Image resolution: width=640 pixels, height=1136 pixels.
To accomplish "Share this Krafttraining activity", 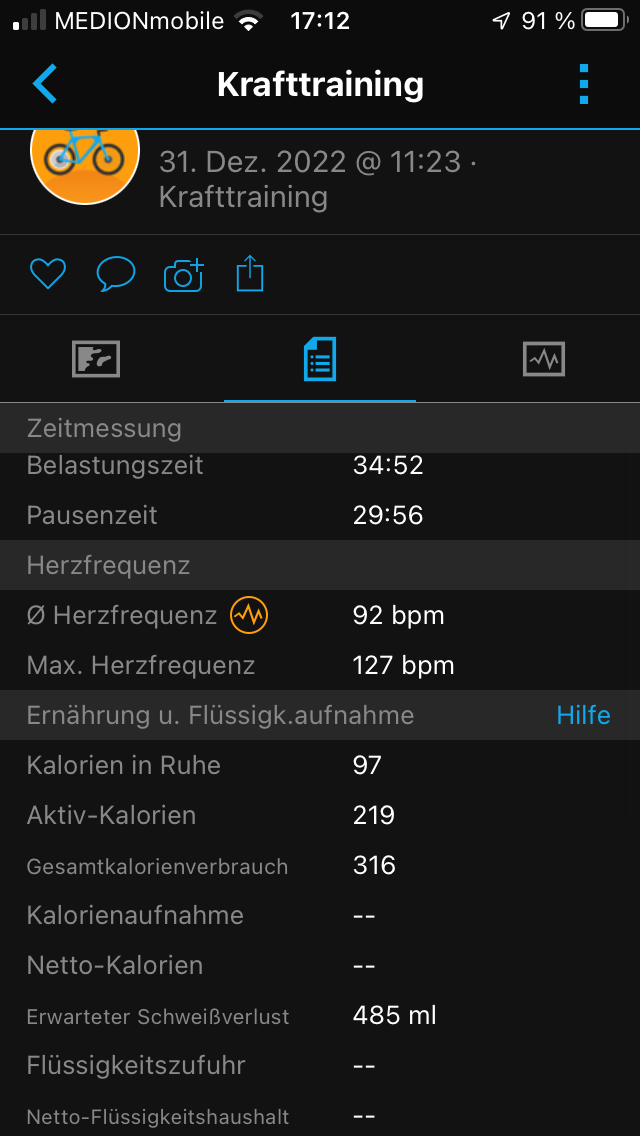I will click(250, 275).
